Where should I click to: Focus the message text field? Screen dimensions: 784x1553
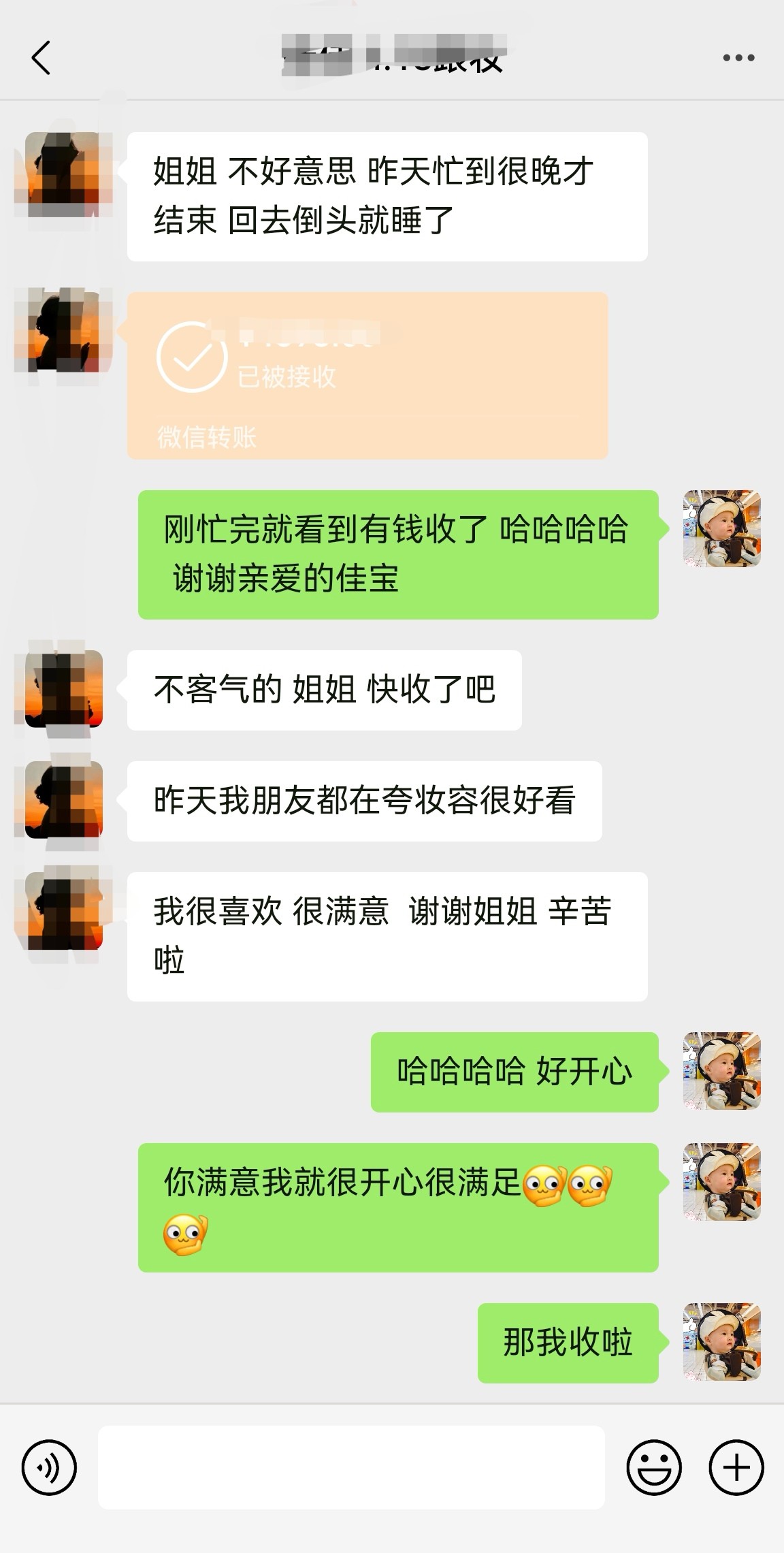click(351, 1467)
